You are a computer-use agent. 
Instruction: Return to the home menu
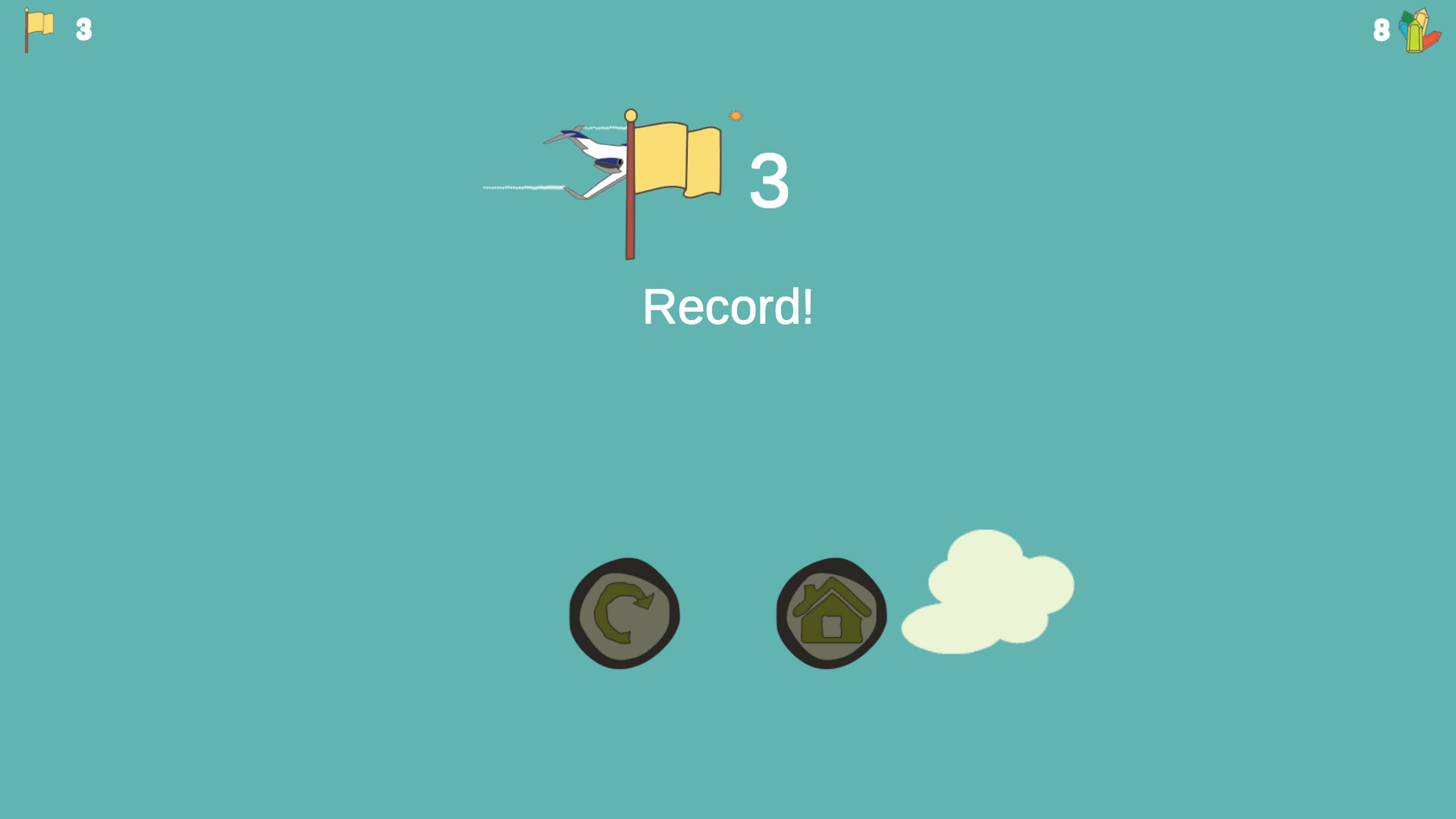coord(831,613)
